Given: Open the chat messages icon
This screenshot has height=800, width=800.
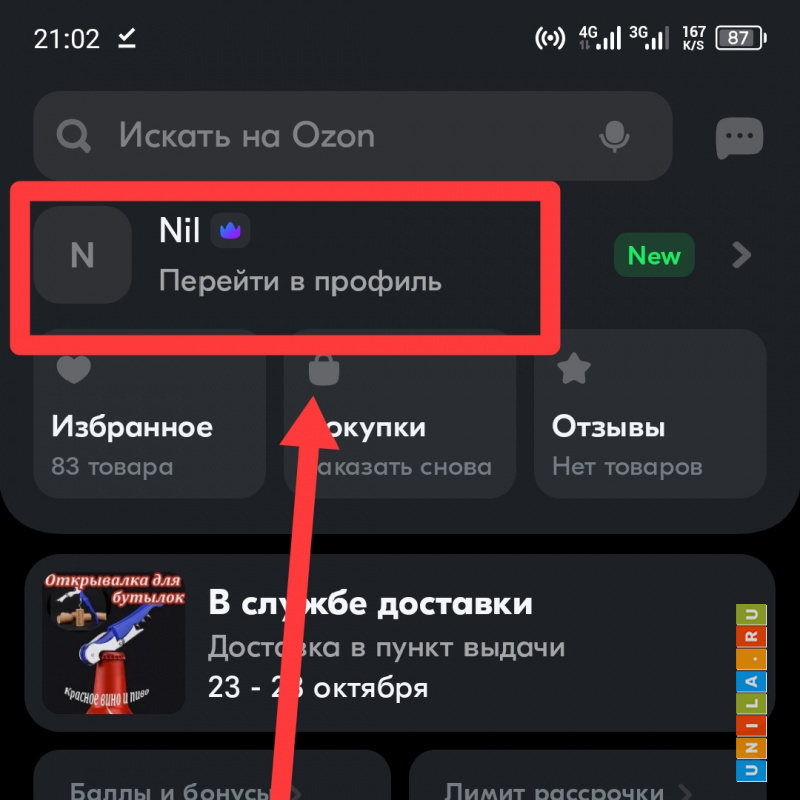Looking at the screenshot, I should coord(739,137).
